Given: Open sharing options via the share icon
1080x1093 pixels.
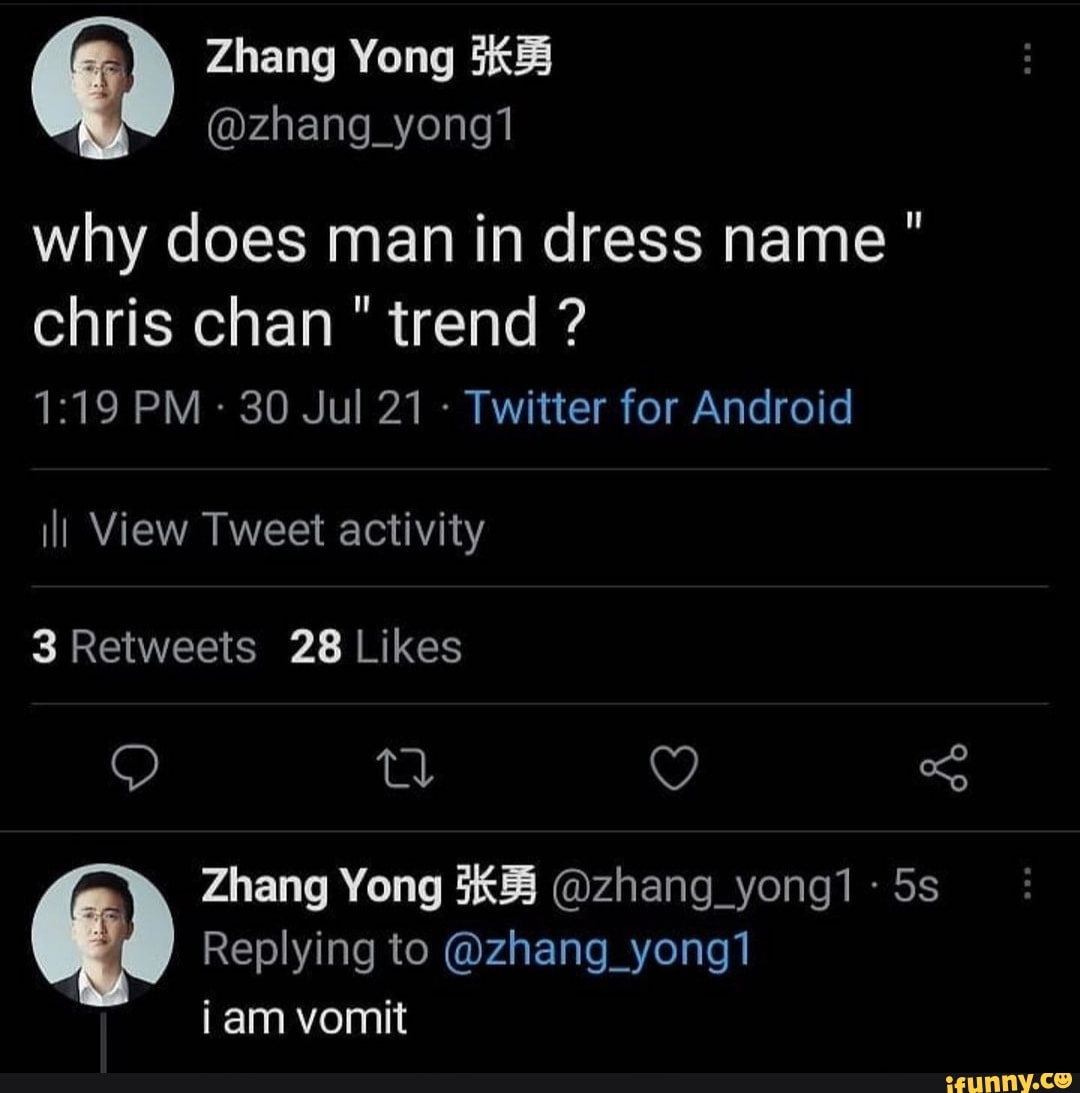Looking at the screenshot, I should click(944, 769).
